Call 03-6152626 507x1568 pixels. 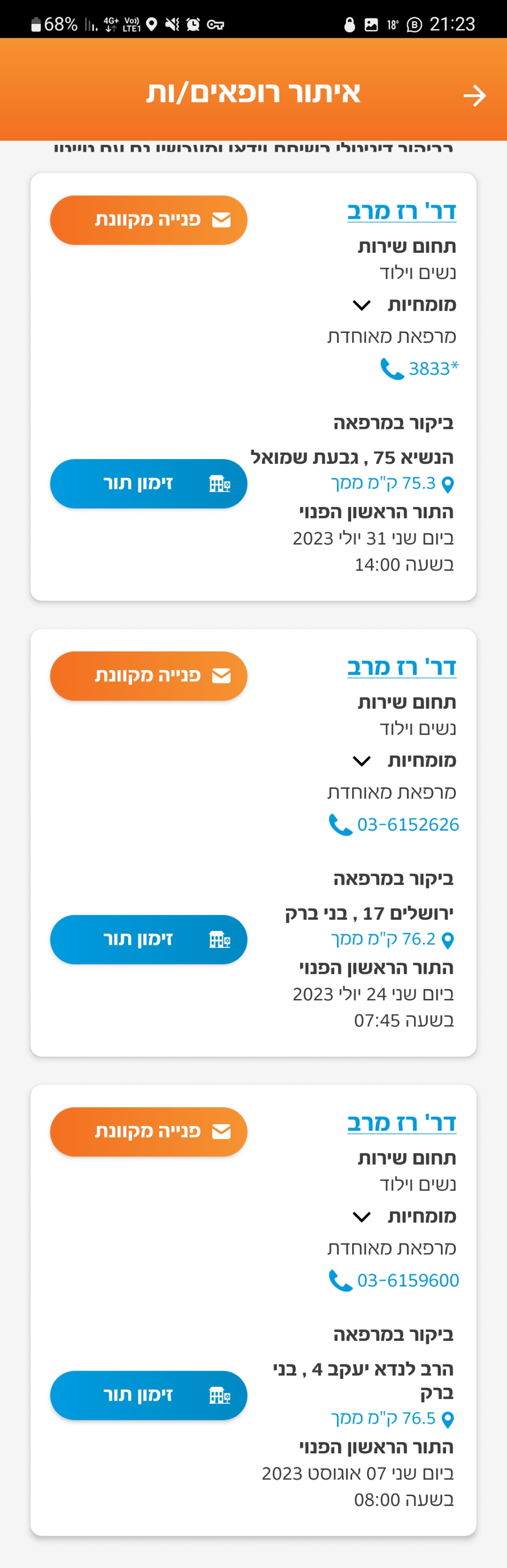pyautogui.click(x=394, y=825)
